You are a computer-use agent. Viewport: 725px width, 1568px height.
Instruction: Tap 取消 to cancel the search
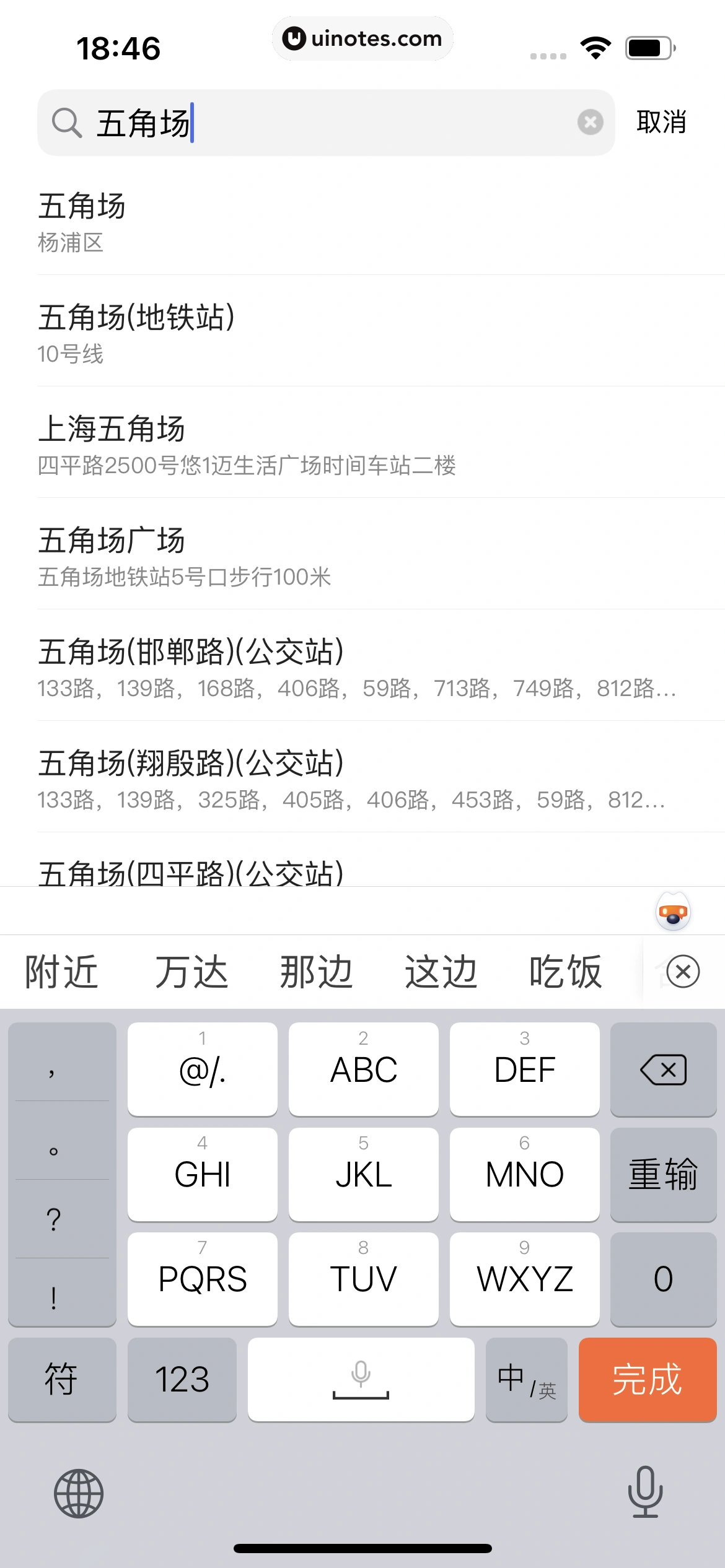click(x=660, y=122)
